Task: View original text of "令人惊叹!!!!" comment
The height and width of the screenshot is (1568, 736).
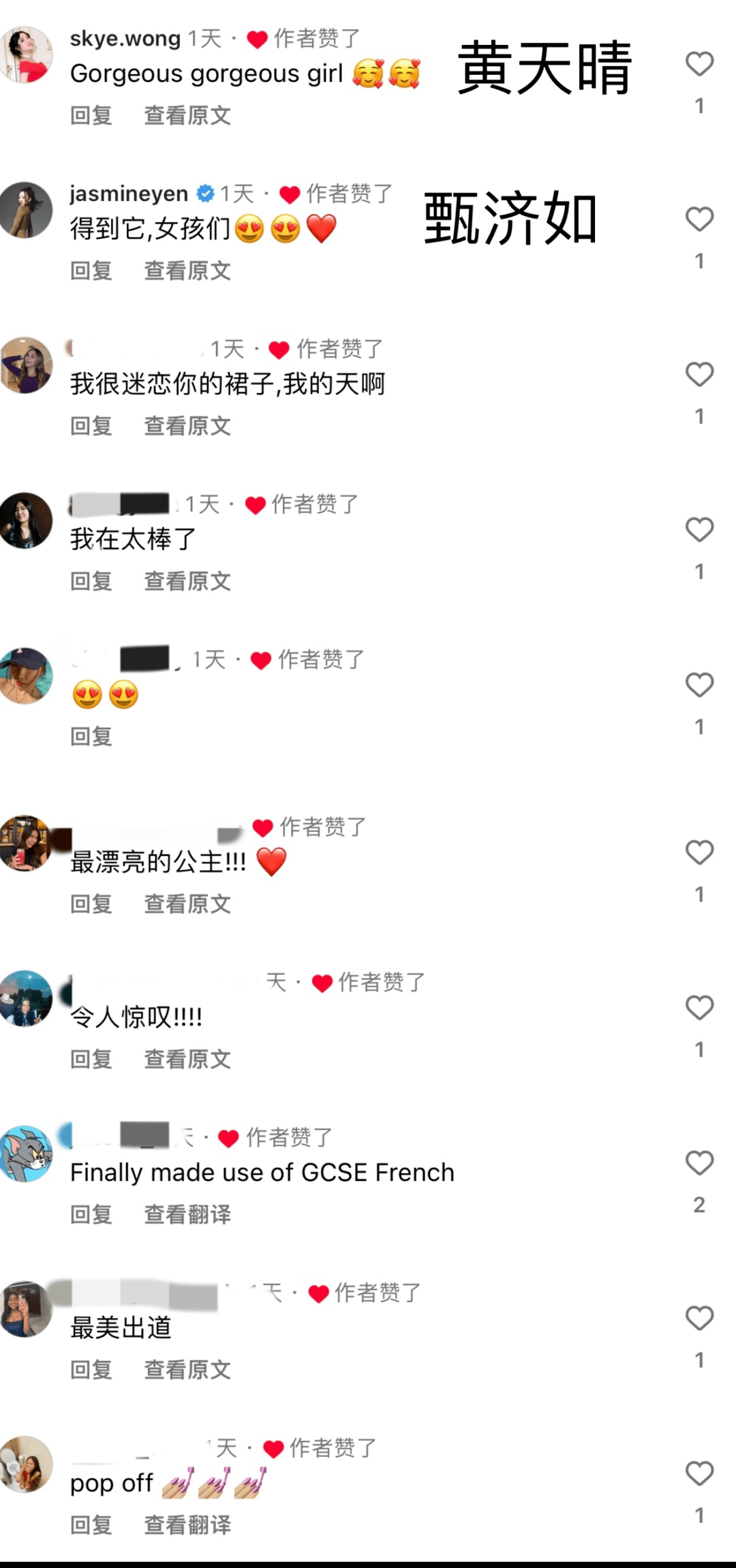Action: click(187, 1059)
